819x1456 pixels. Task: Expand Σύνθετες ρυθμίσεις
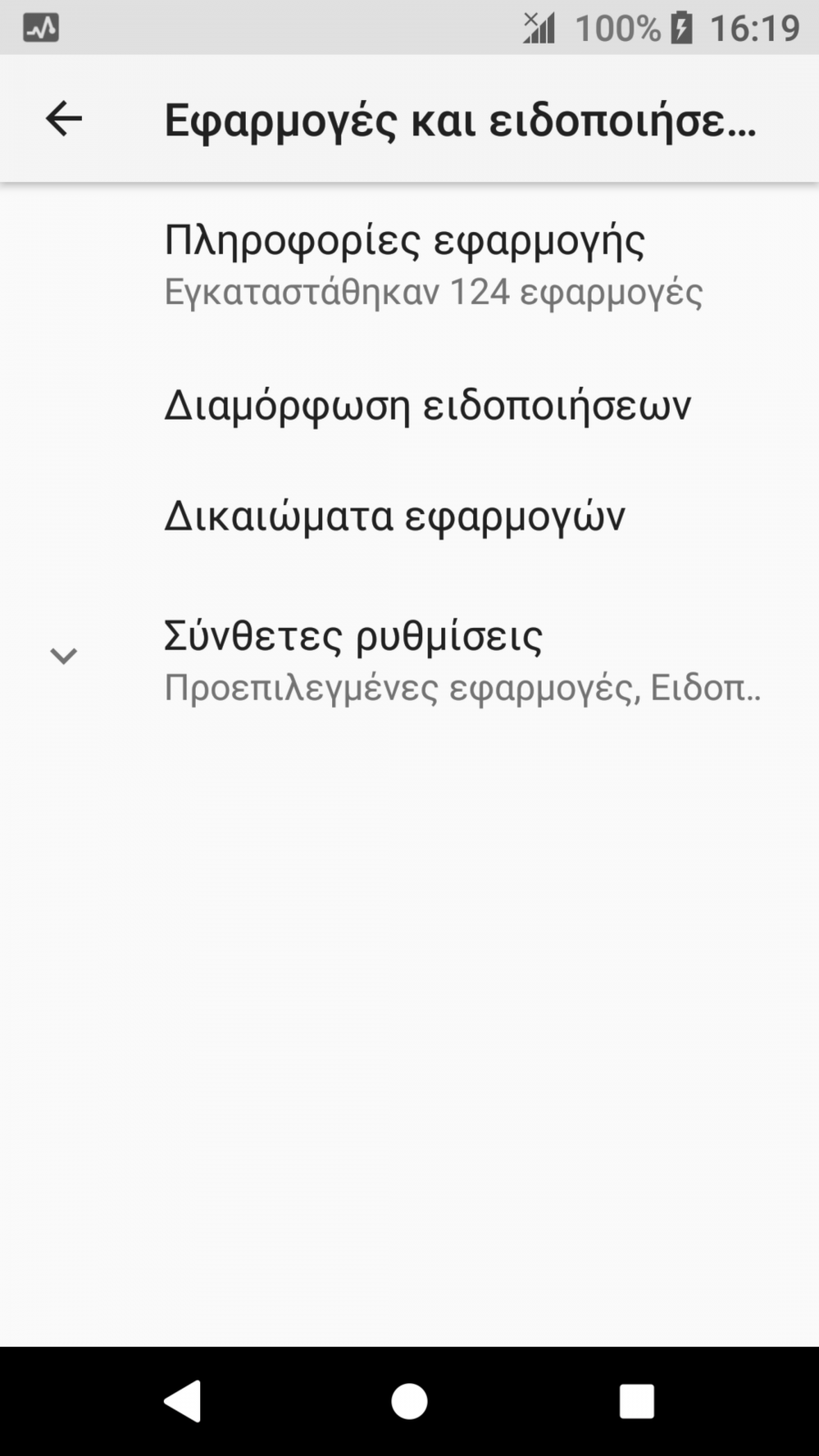click(x=409, y=659)
